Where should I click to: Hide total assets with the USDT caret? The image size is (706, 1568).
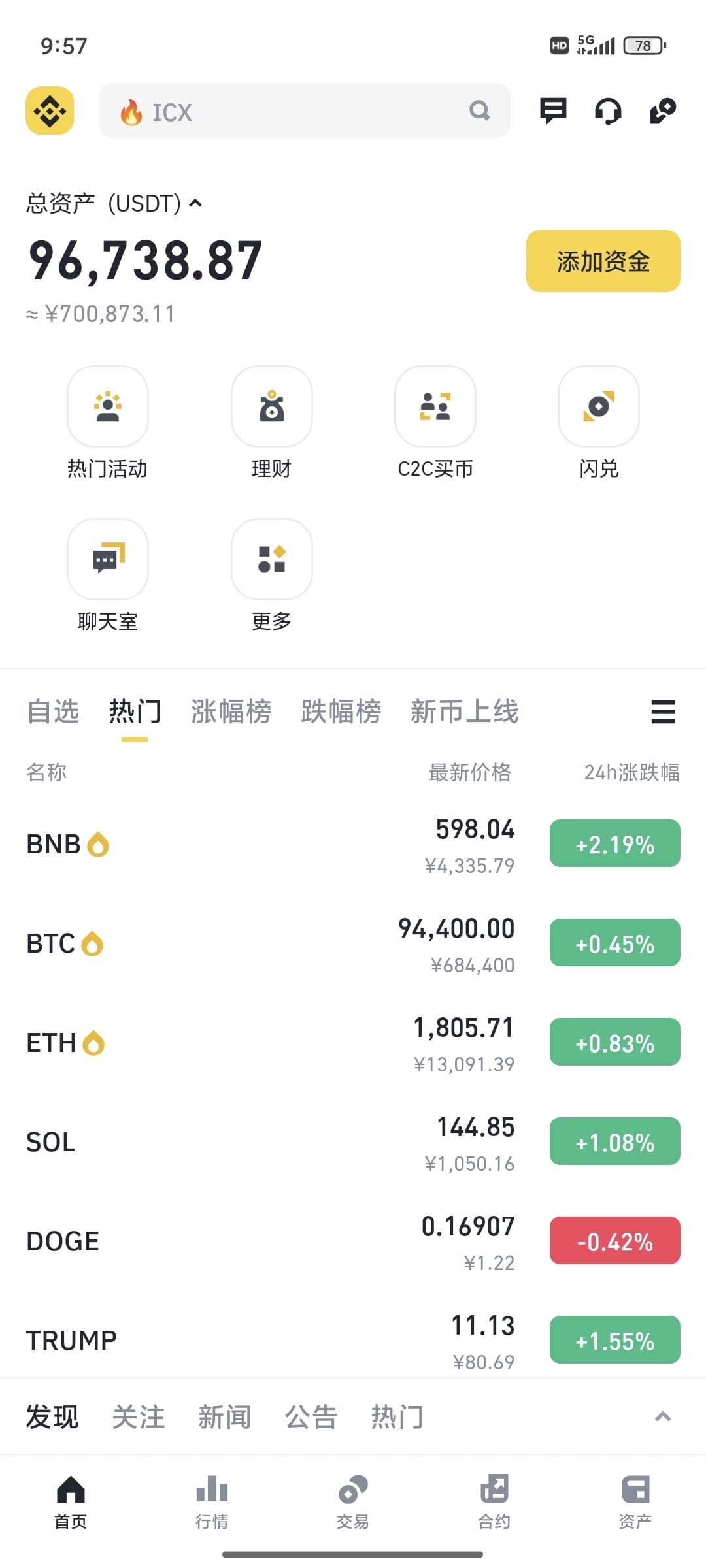click(x=195, y=204)
